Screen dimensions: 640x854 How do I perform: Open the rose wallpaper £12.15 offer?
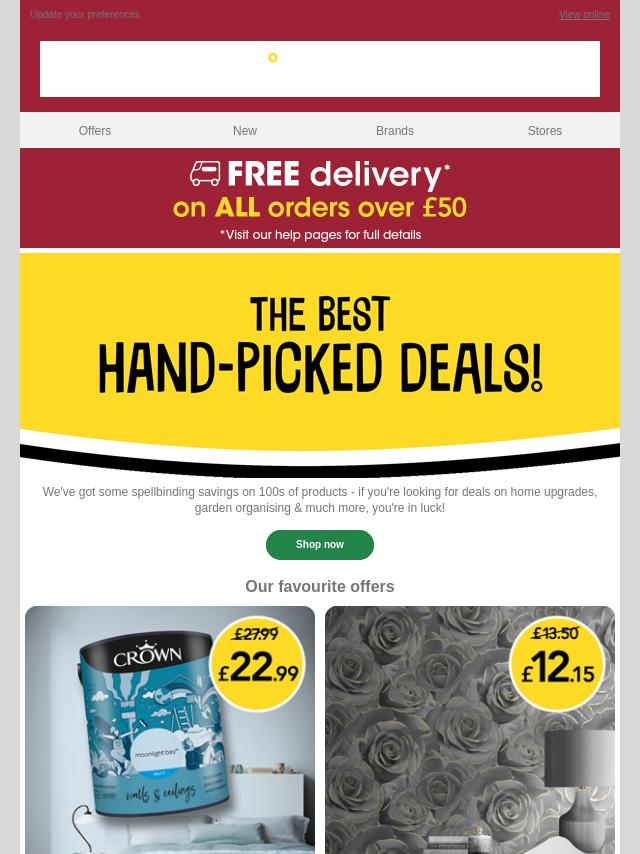click(x=470, y=730)
